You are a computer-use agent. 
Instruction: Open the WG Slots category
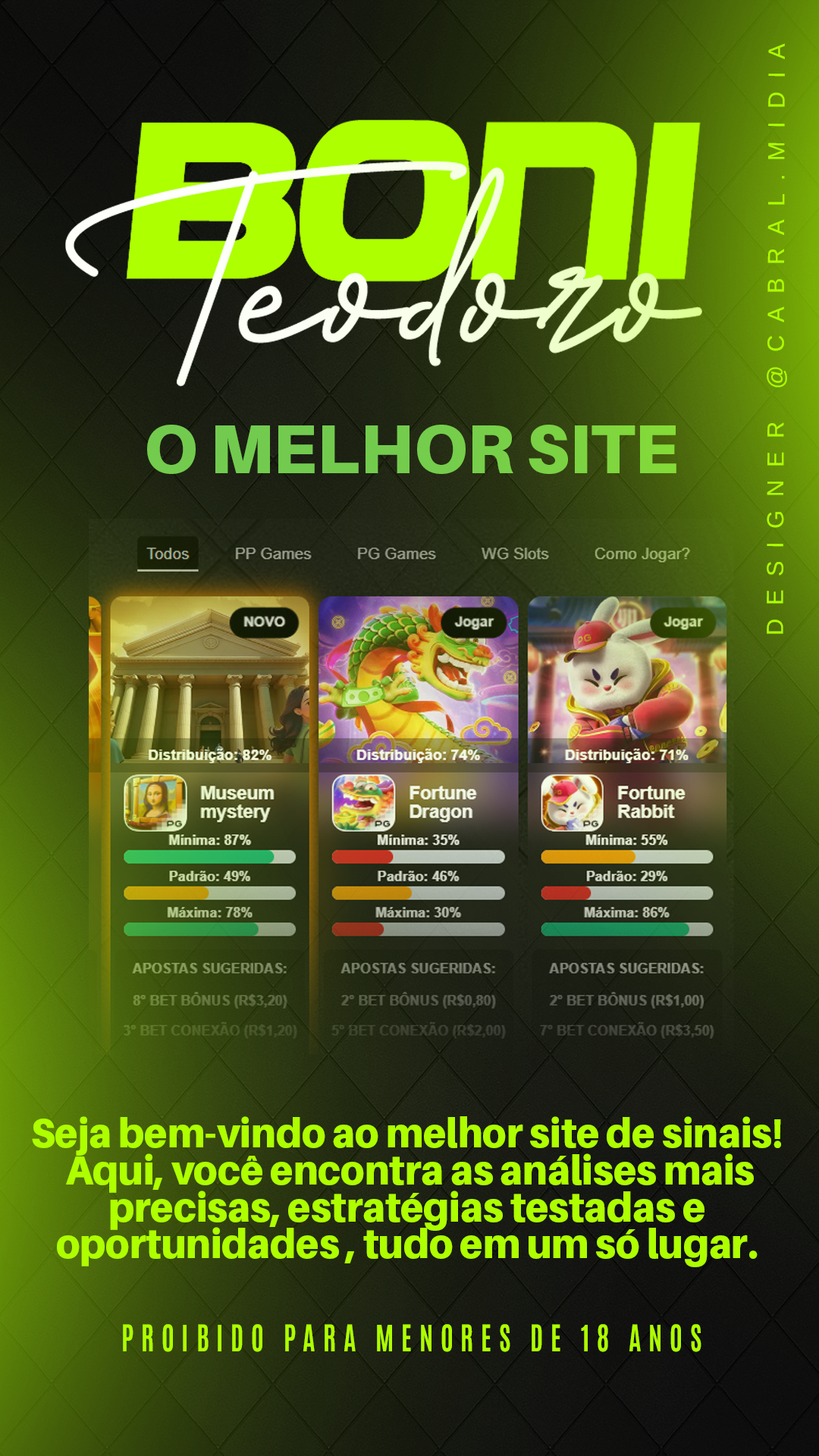coord(516,554)
